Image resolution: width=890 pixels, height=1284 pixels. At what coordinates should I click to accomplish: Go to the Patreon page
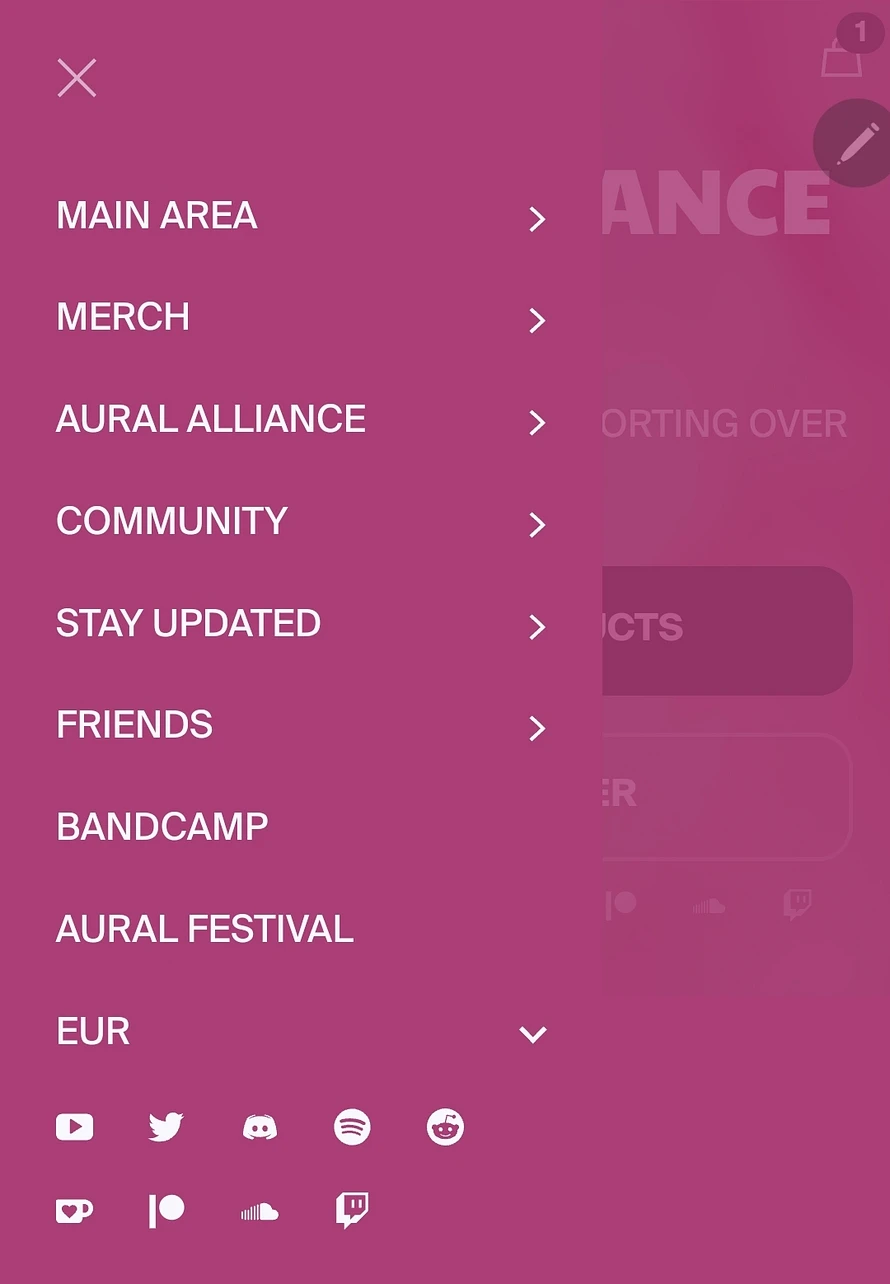click(x=167, y=1212)
